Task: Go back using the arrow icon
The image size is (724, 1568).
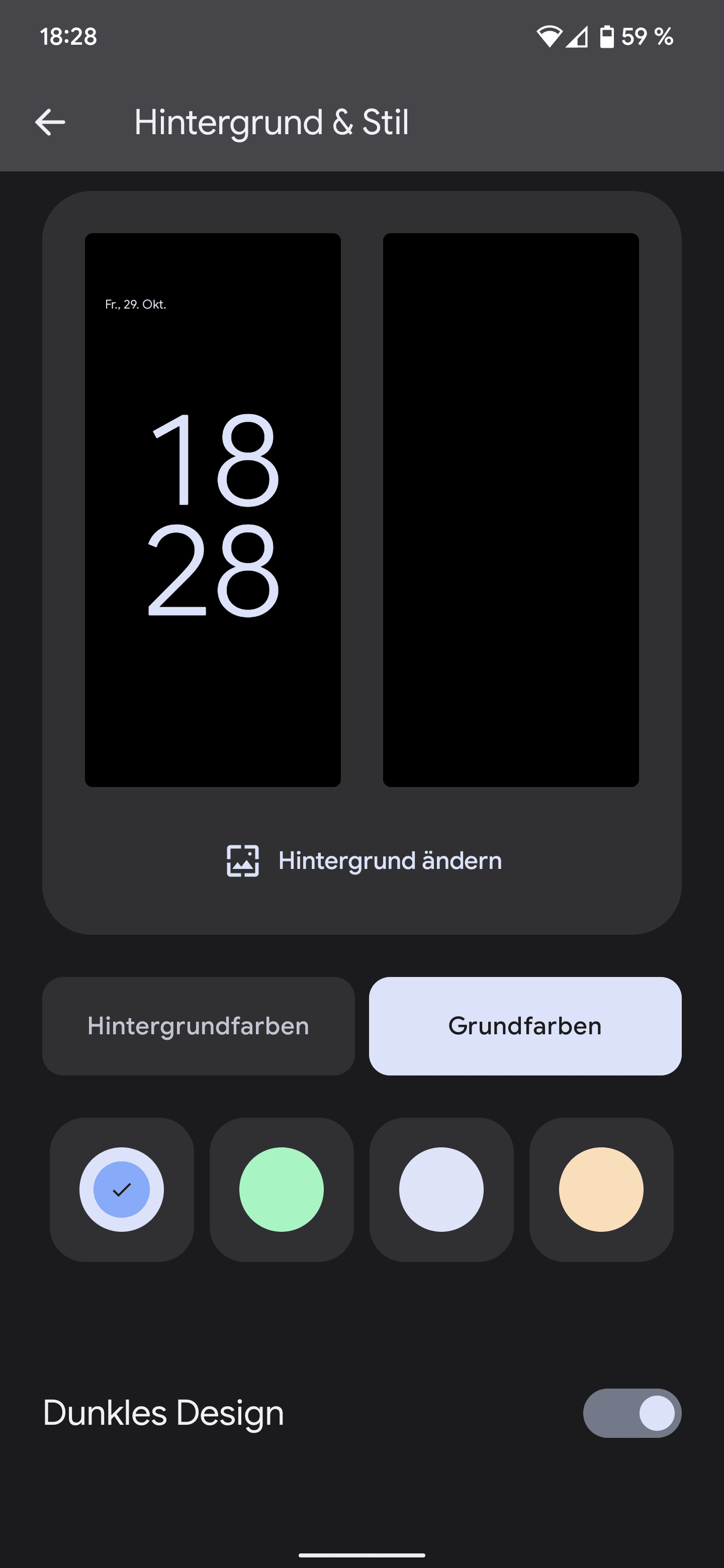Action: [x=50, y=122]
